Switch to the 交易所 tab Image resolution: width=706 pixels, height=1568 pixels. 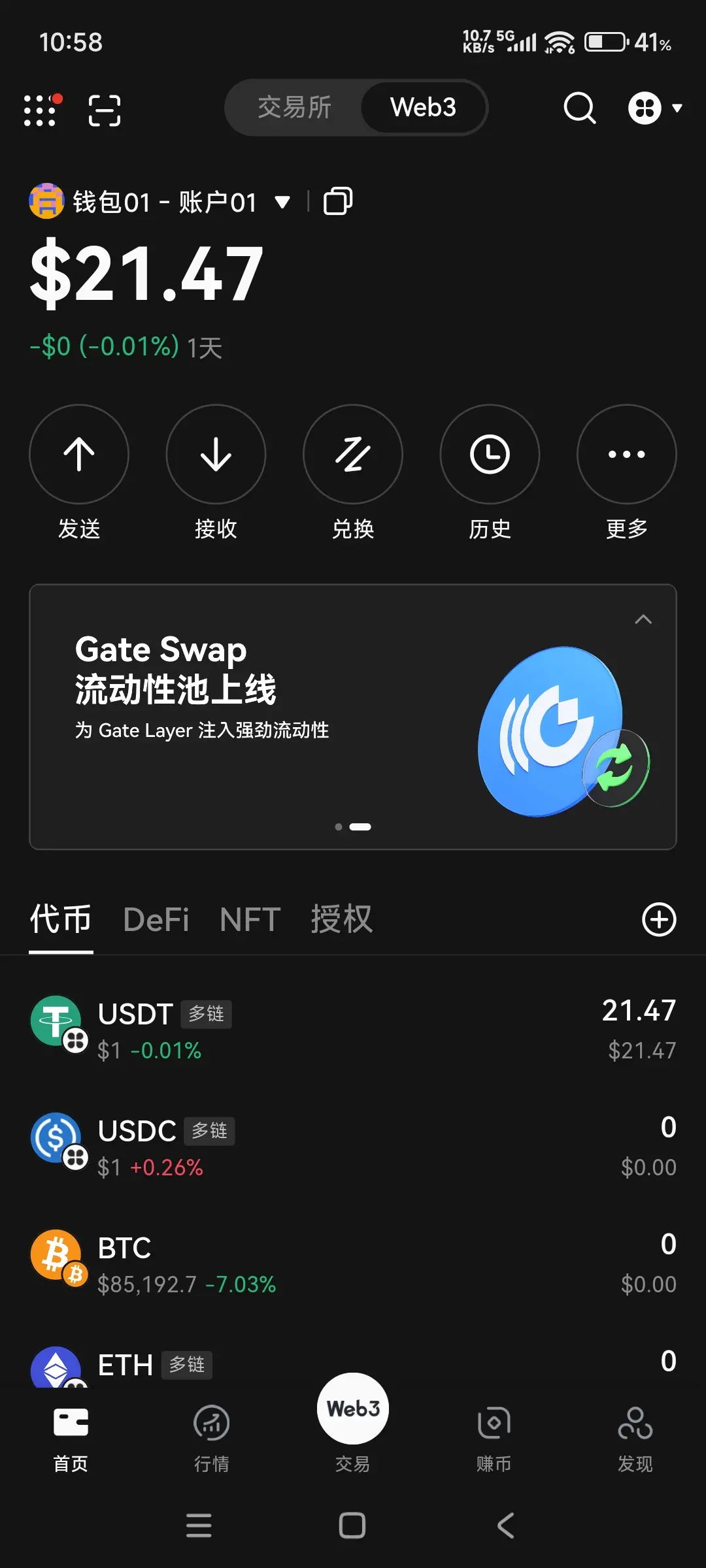(x=295, y=108)
